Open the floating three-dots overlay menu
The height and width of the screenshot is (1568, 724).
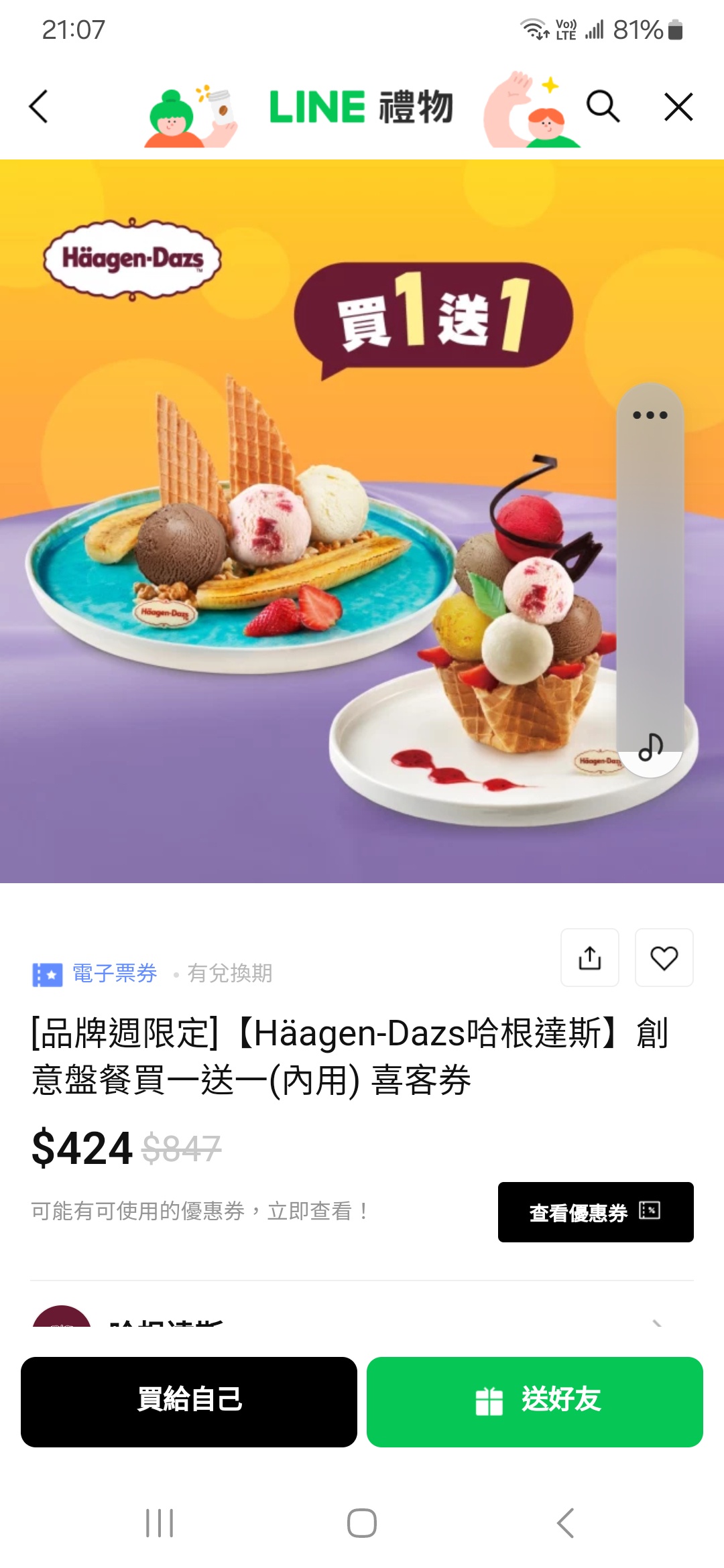coord(650,415)
